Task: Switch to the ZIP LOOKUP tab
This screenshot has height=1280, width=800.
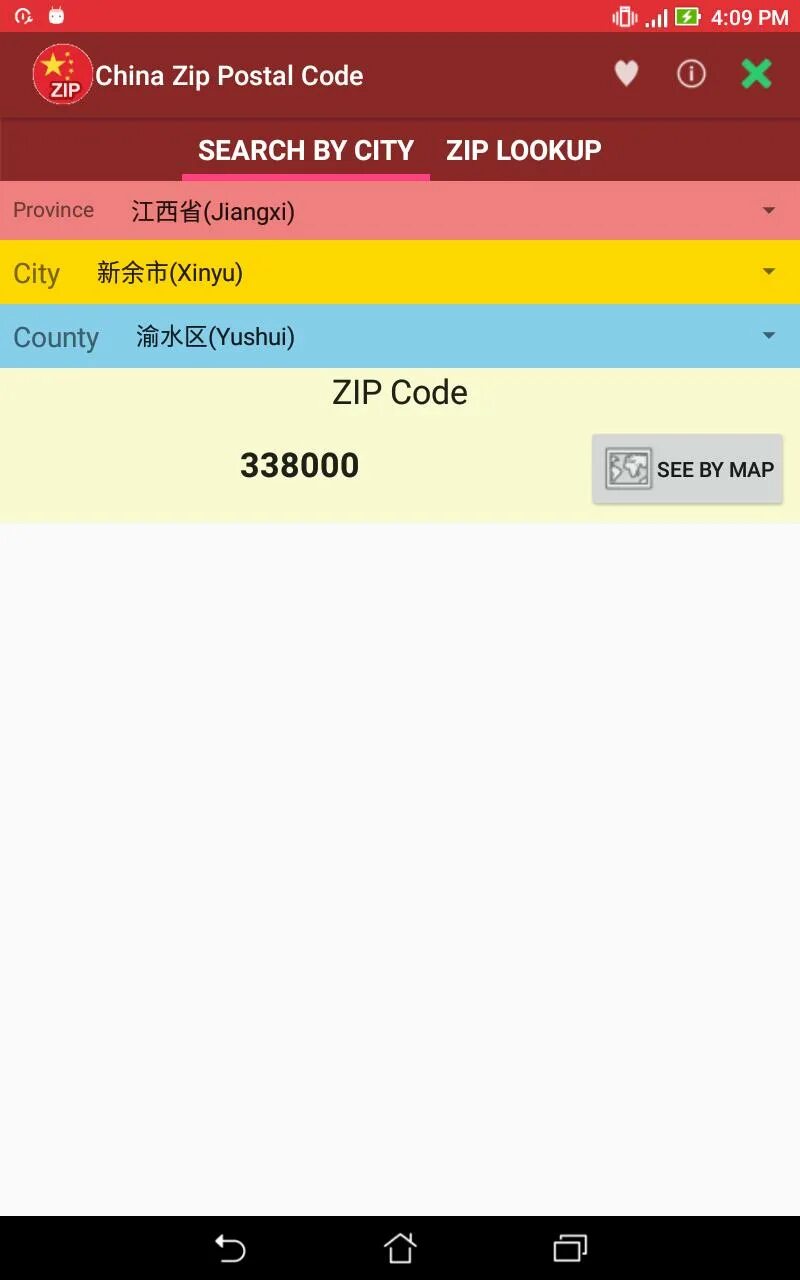Action: pos(524,151)
